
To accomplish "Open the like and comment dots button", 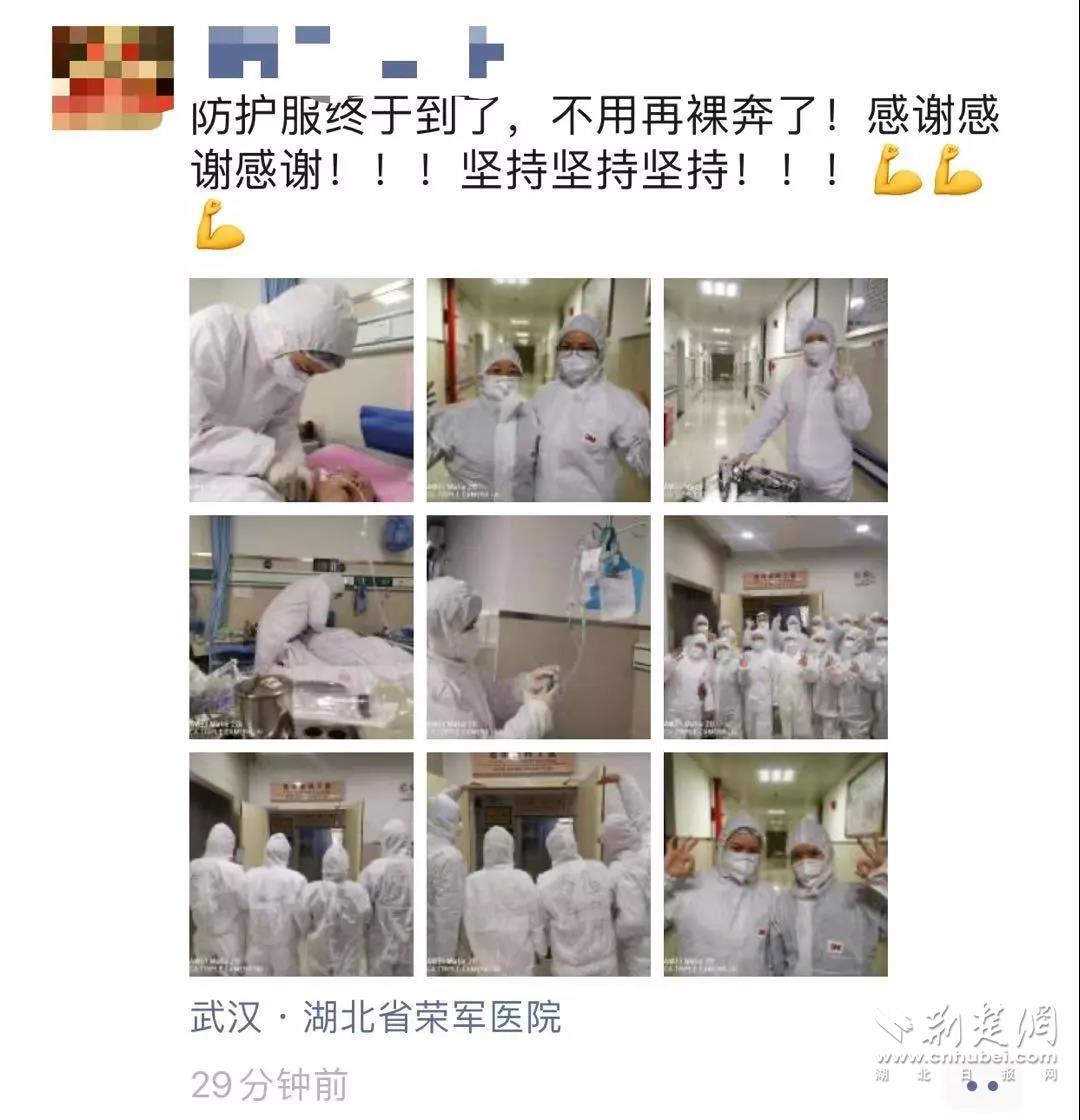I will 981,1085.
